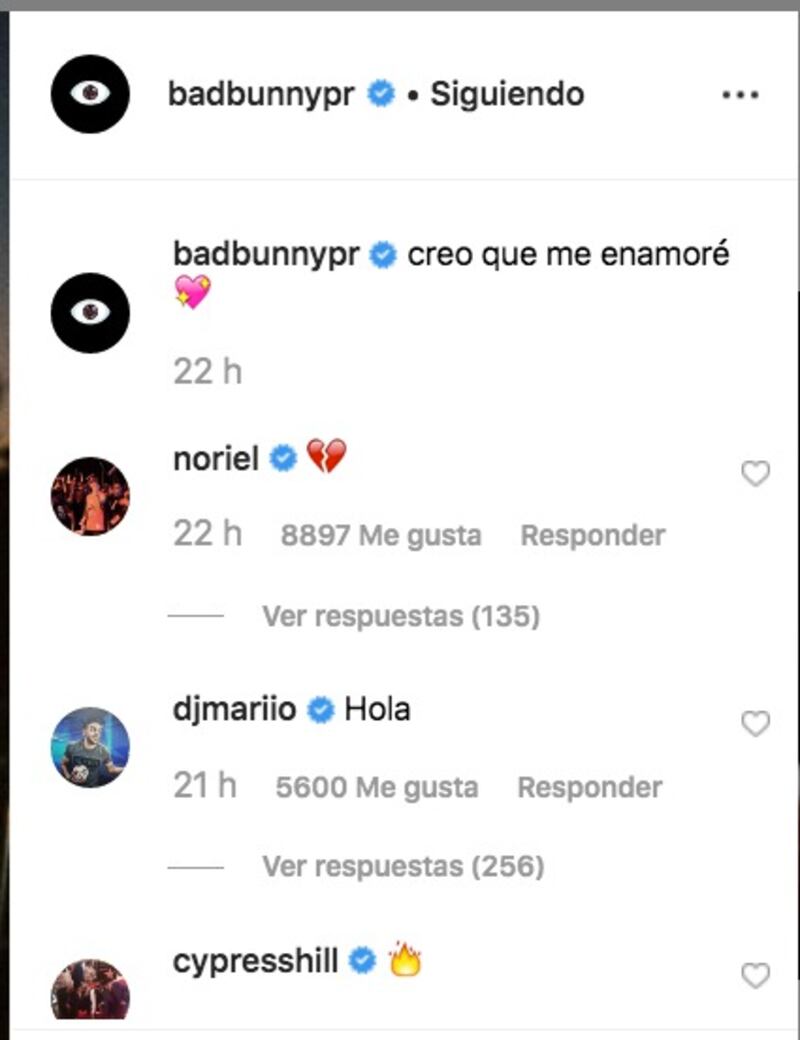The width and height of the screenshot is (800, 1040).
Task: Open the three-dot overflow menu
Action: pos(740,95)
